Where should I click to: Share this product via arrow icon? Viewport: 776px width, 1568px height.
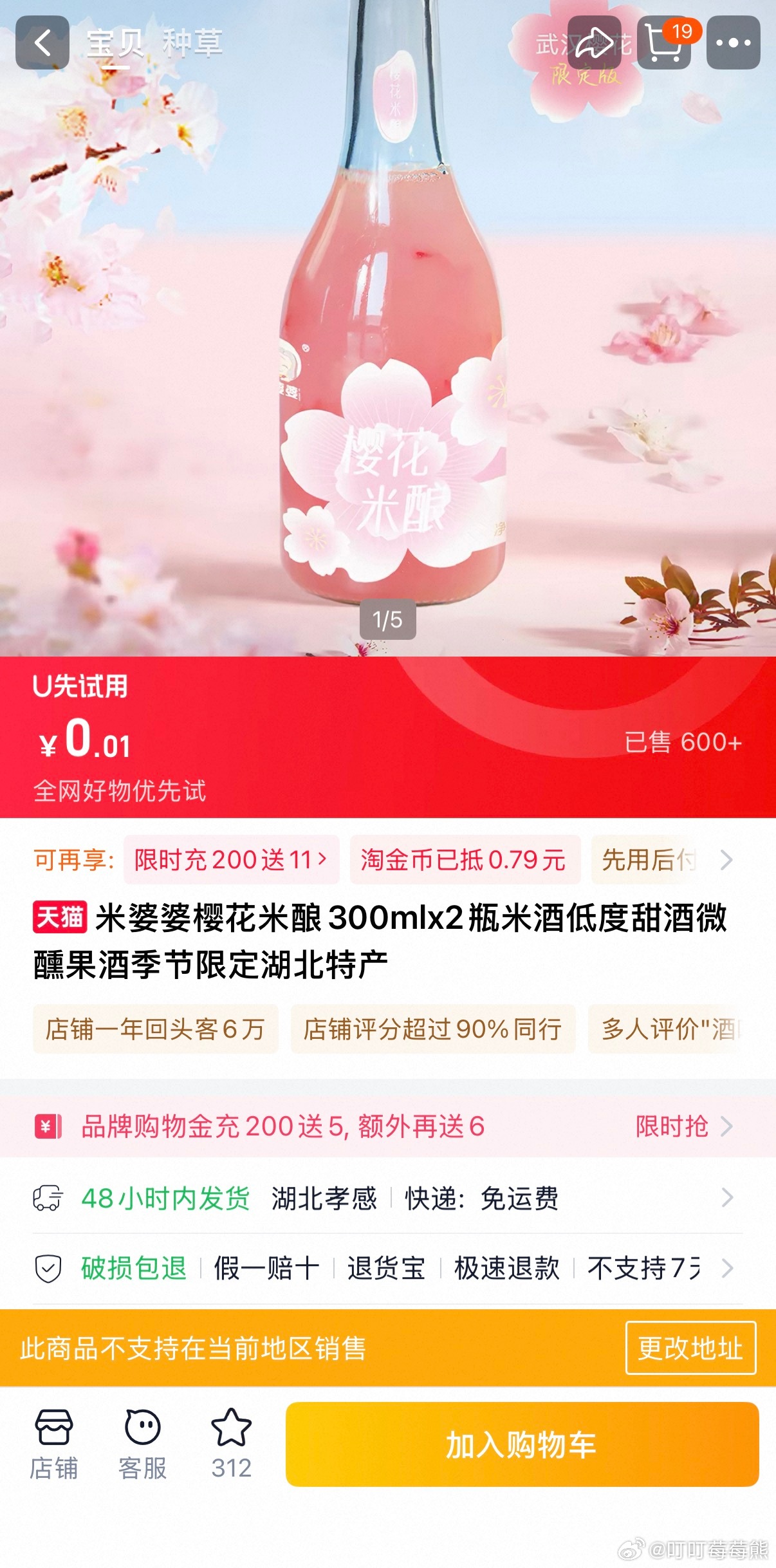click(595, 43)
